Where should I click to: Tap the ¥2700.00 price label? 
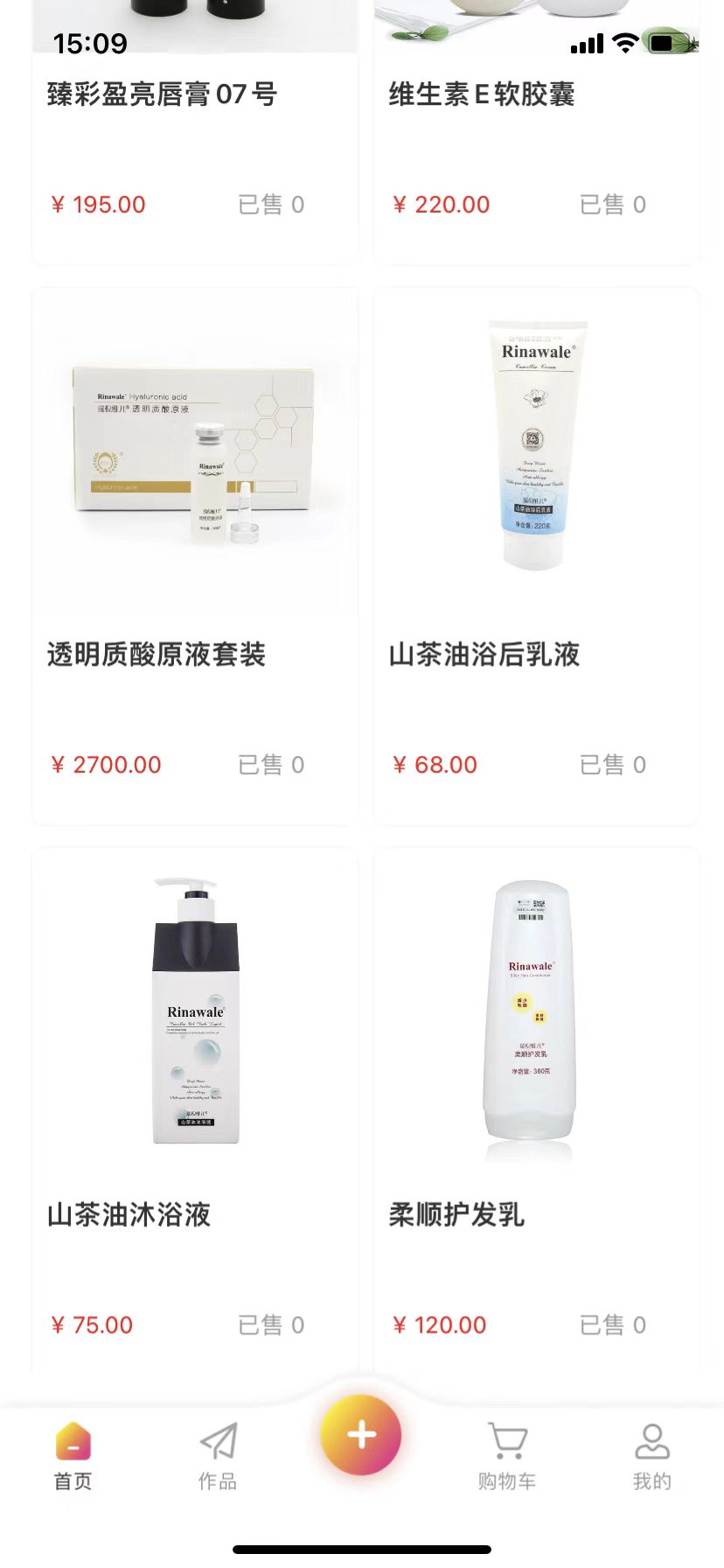pyautogui.click(x=106, y=764)
